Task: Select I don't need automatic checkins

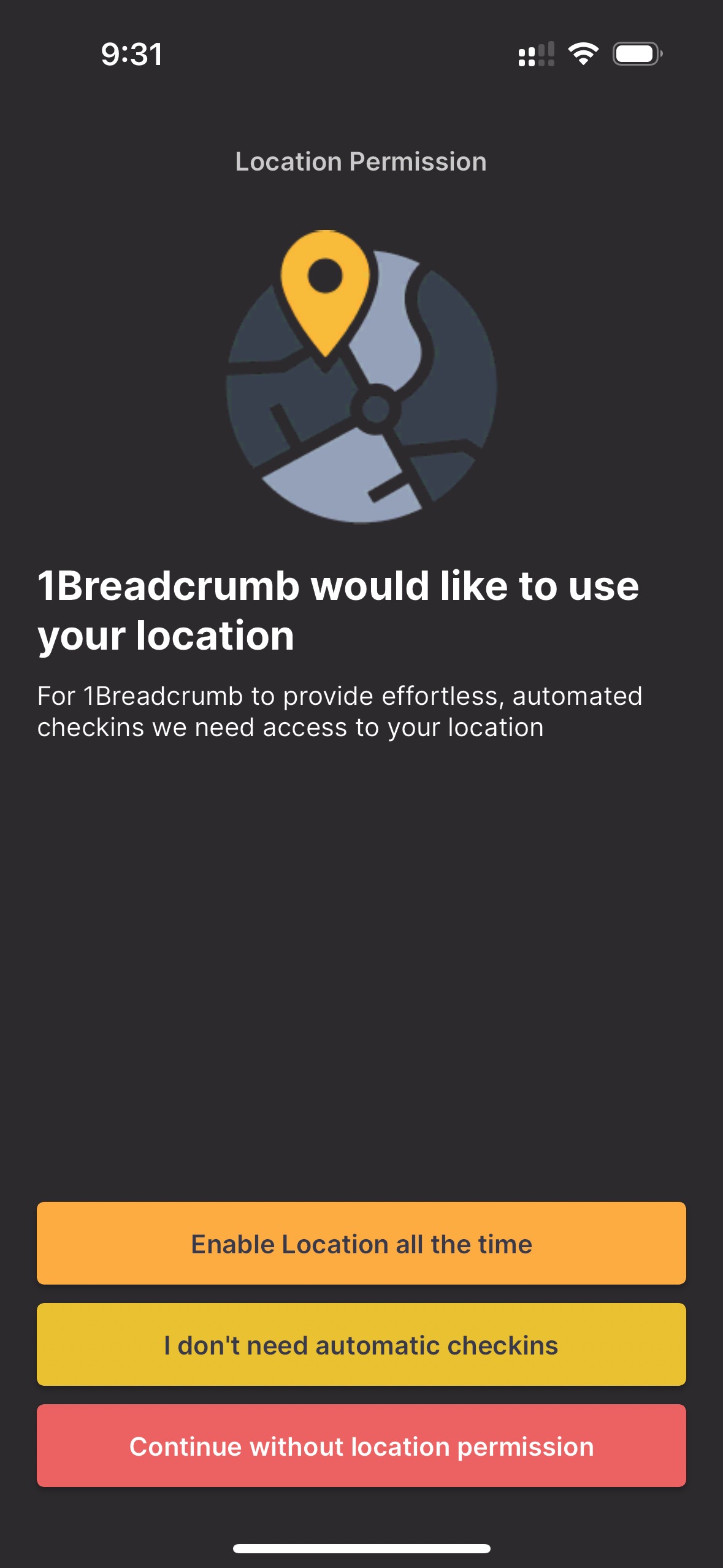Action: 361,1343
